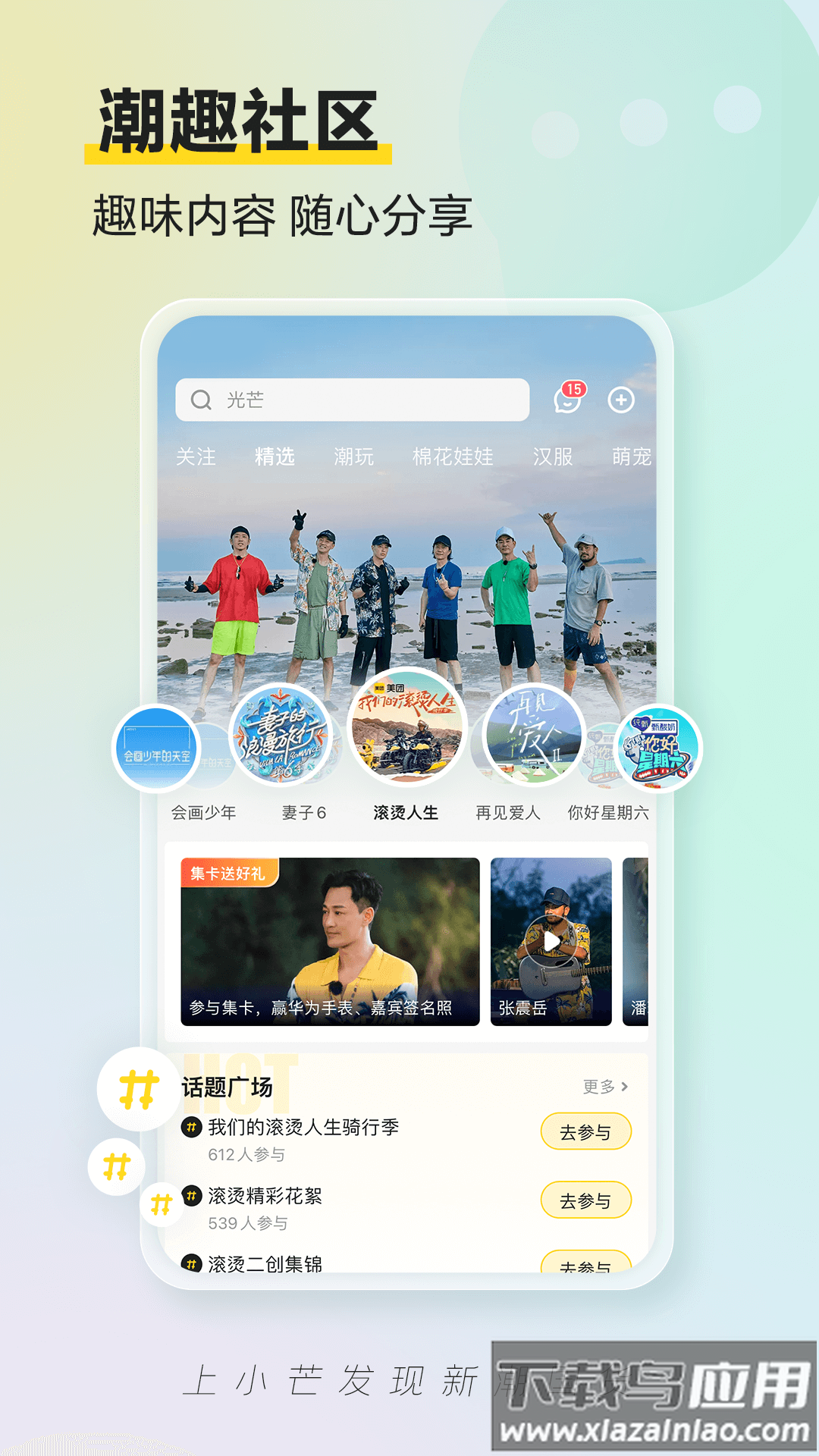
Task: Tap 去参与 for 我们的滚烫人生骑行季
Action: click(x=585, y=1131)
